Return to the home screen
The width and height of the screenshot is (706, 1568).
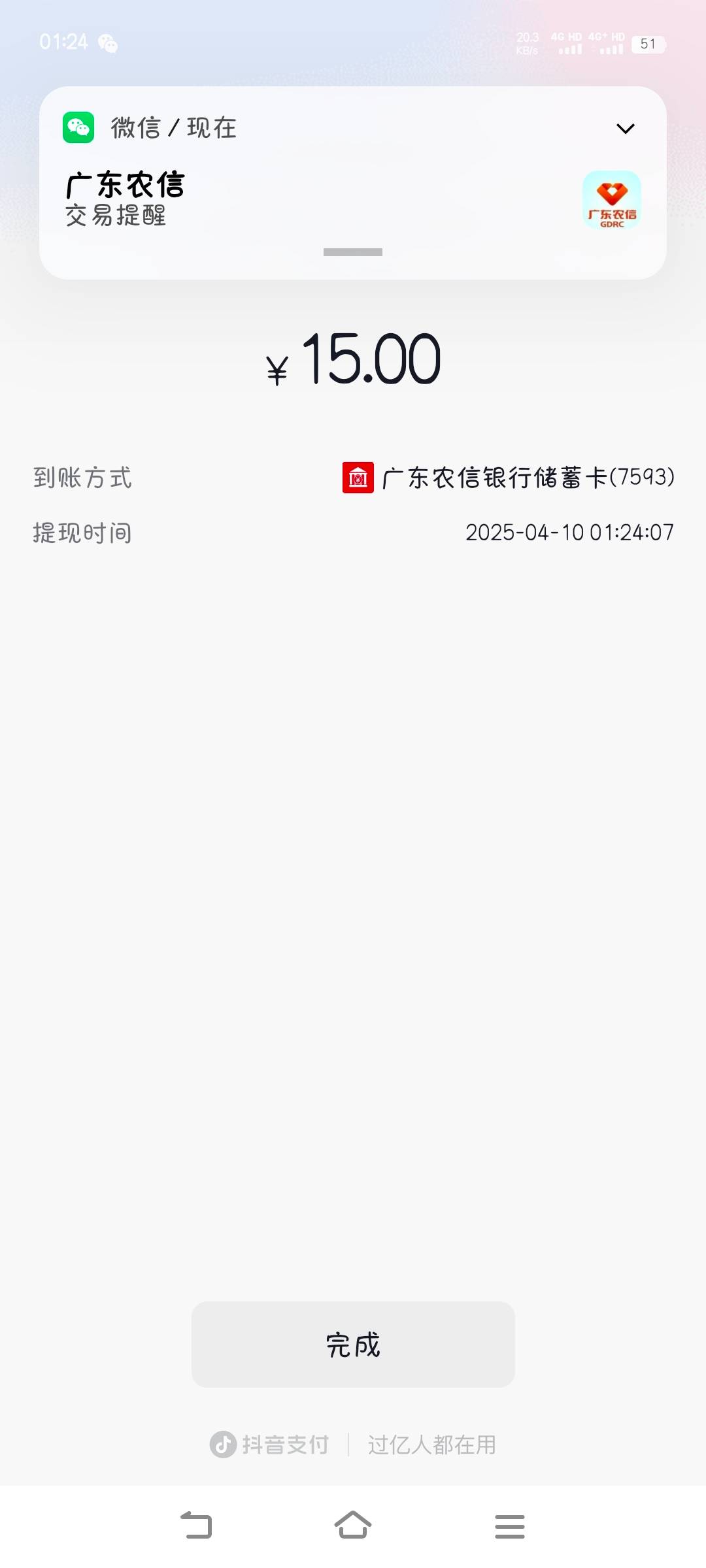coord(353,1526)
